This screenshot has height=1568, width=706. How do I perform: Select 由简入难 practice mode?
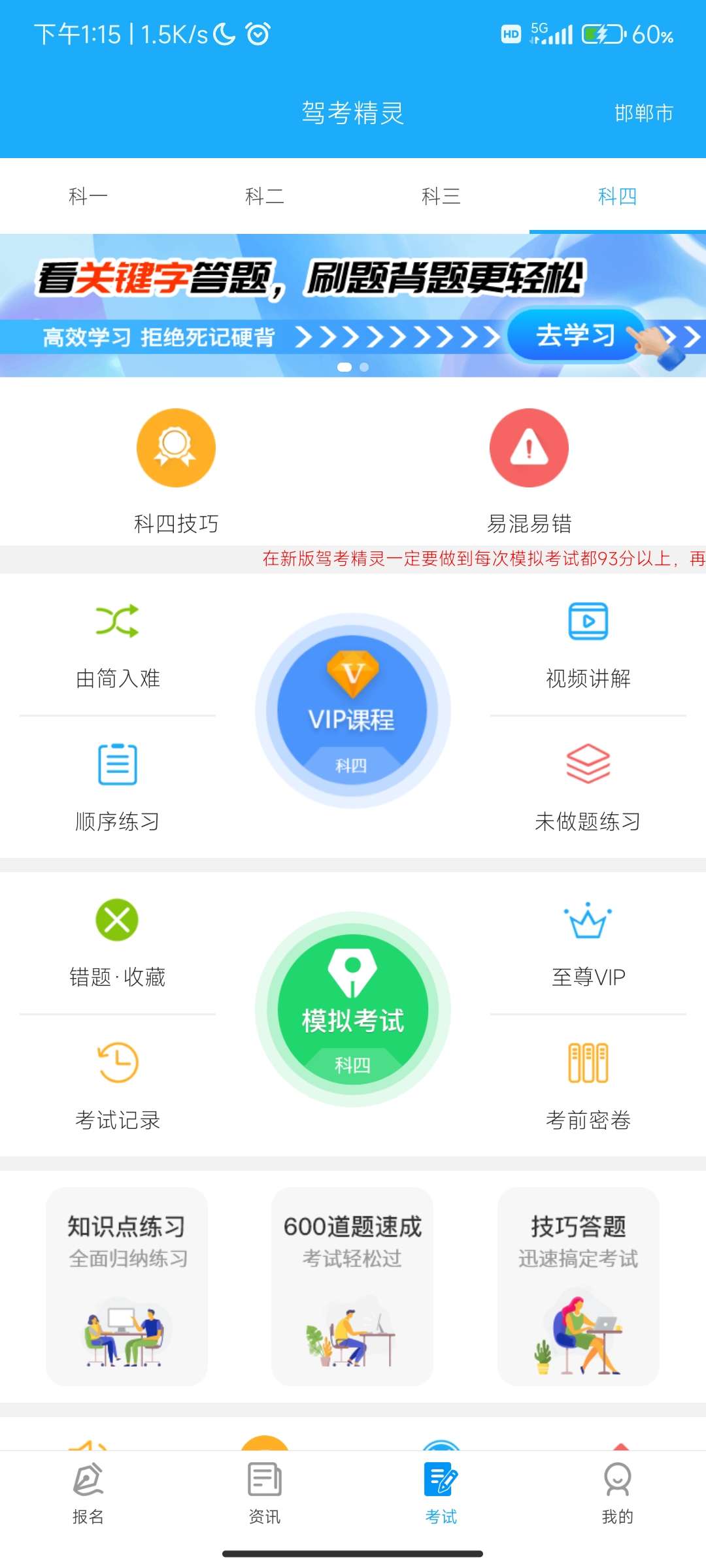[x=116, y=644]
